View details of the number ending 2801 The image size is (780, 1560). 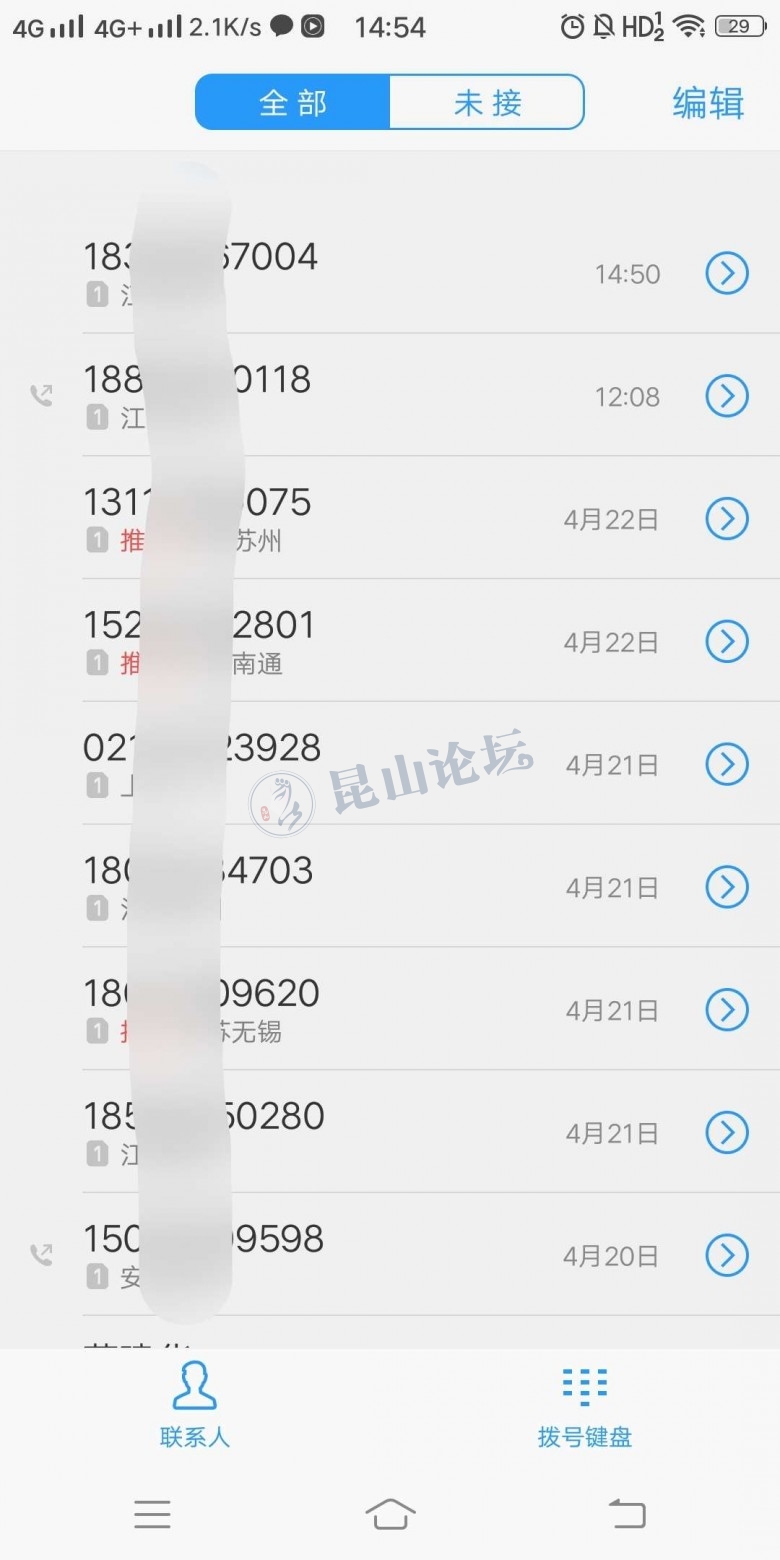[x=727, y=642]
